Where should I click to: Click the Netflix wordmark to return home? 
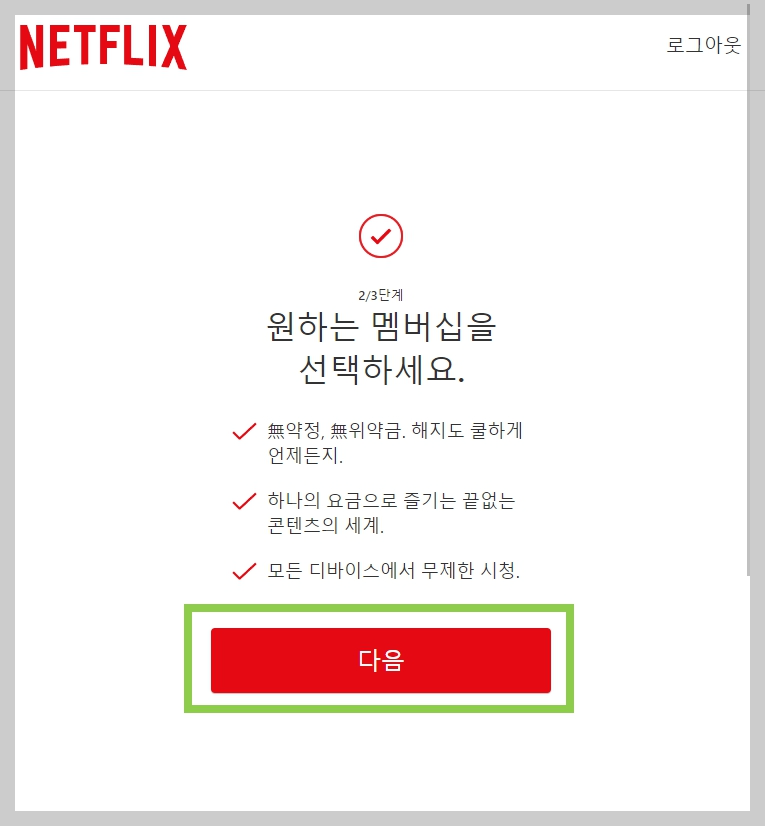104,45
